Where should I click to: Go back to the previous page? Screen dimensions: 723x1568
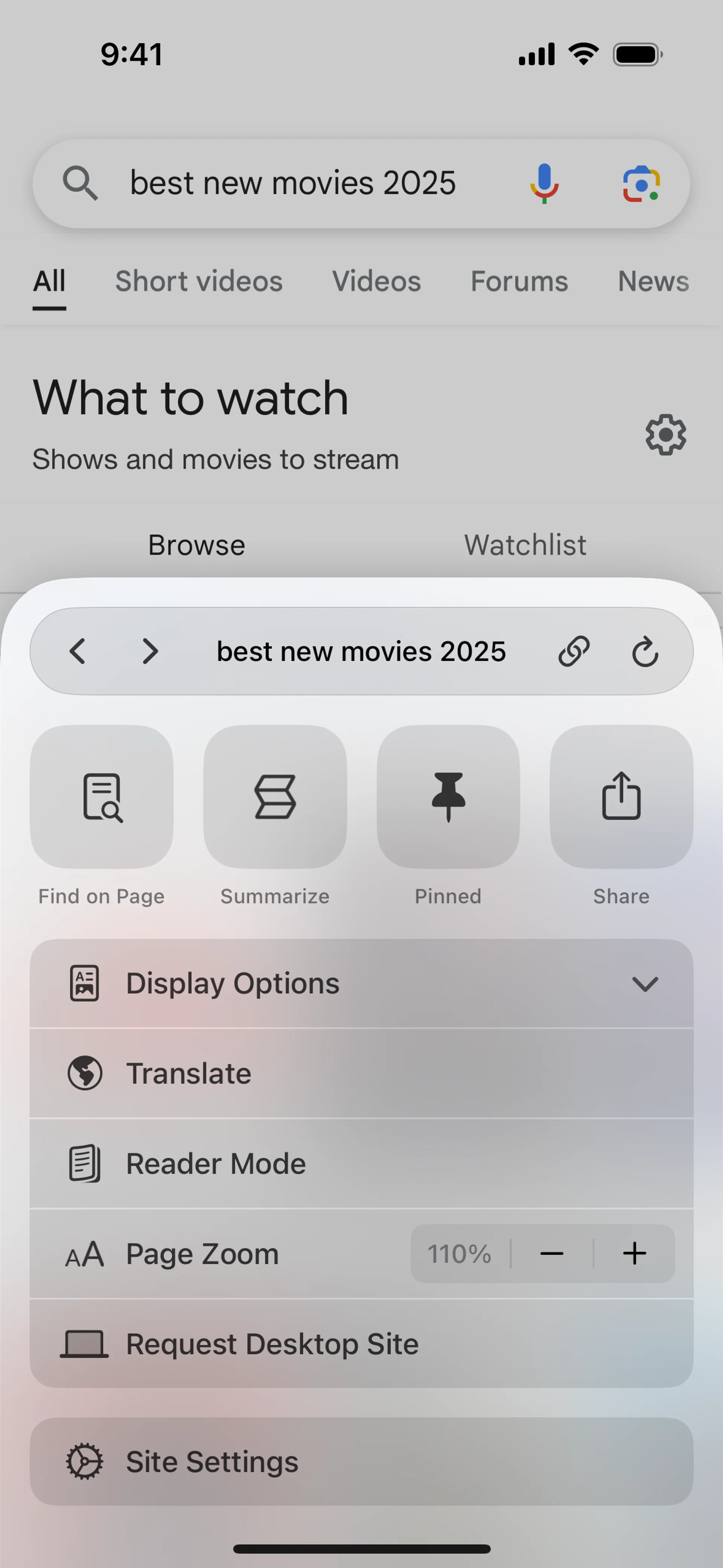pyautogui.click(x=77, y=651)
